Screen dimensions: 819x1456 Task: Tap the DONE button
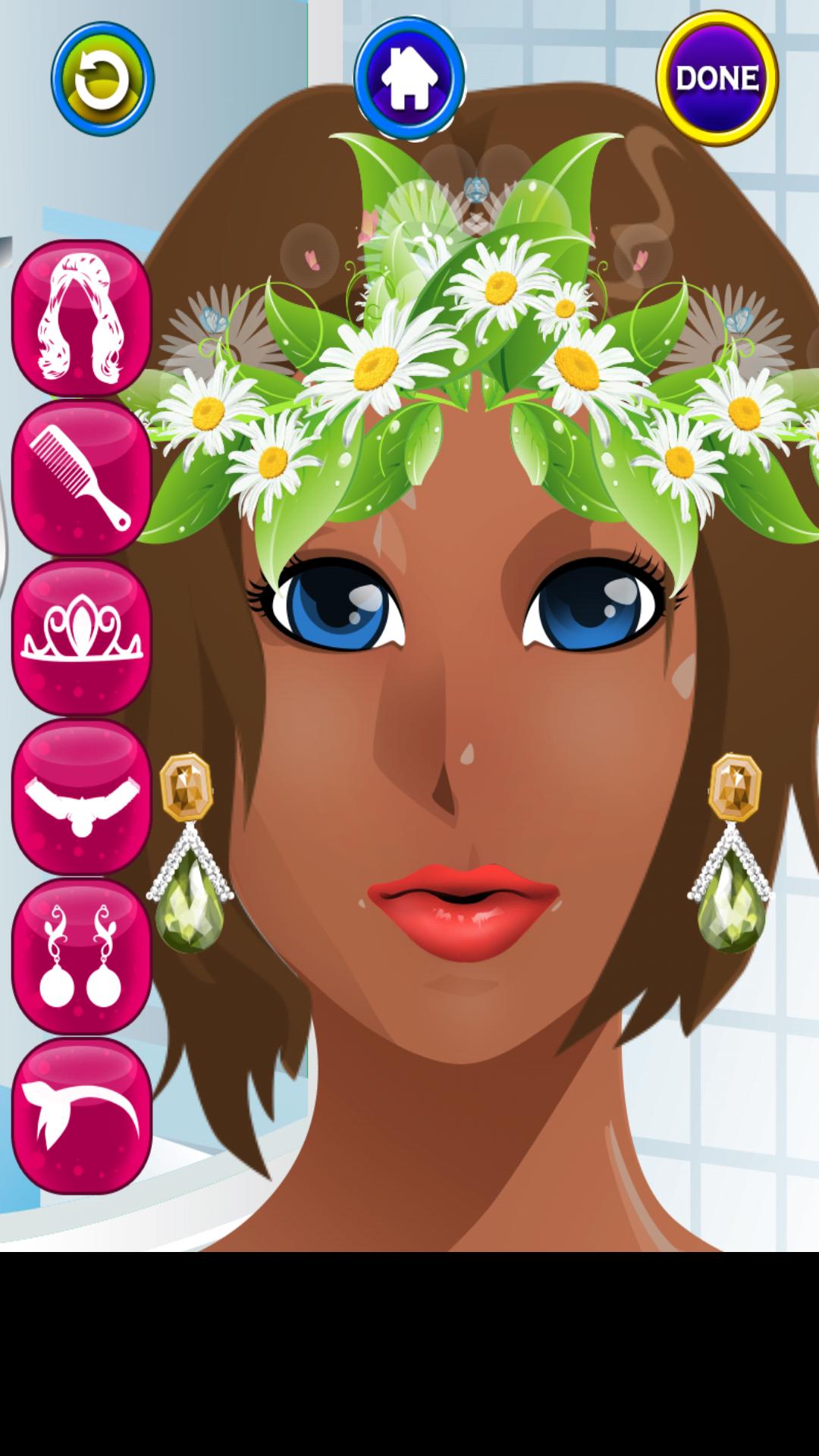click(717, 78)
